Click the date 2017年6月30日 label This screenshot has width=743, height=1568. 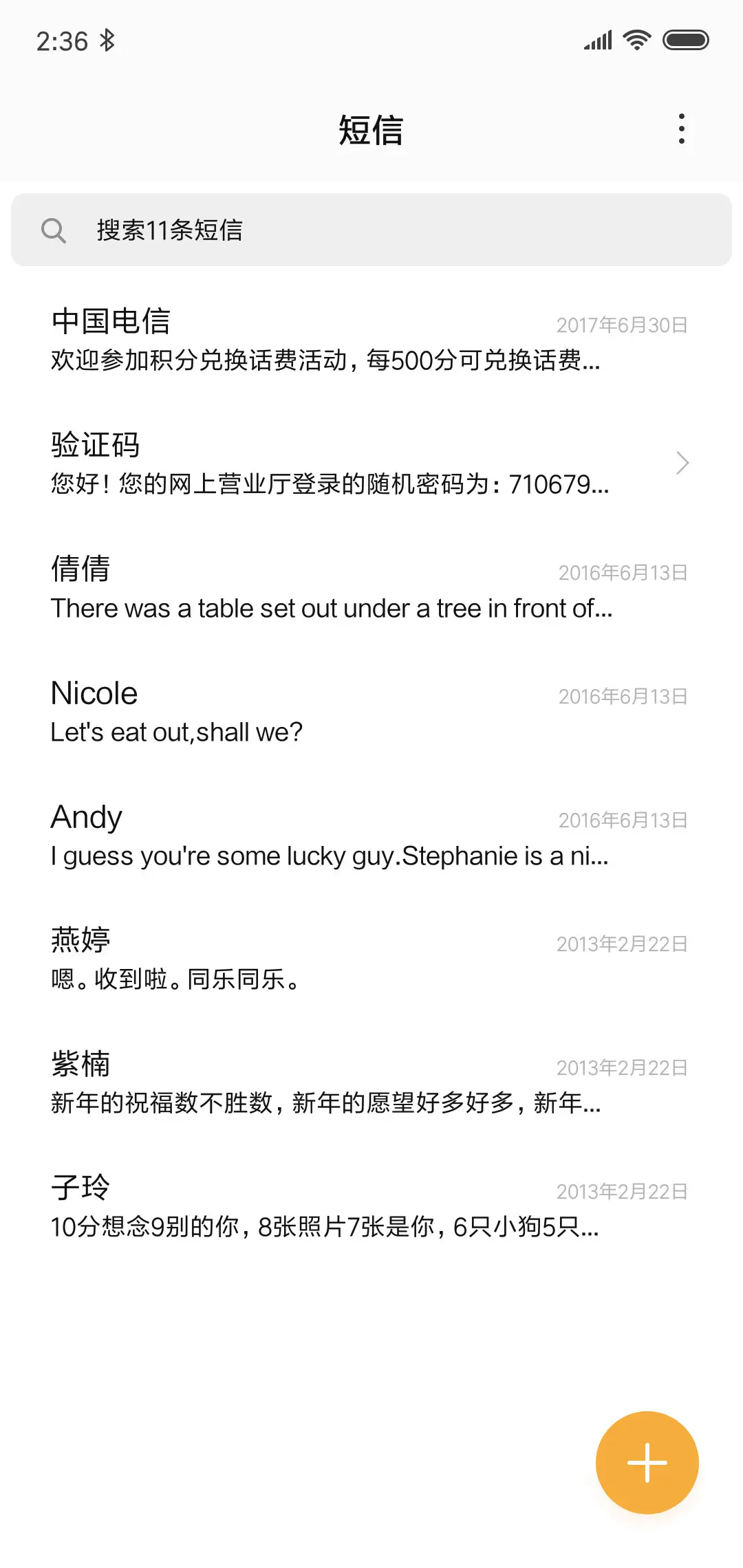click(621, 325)
